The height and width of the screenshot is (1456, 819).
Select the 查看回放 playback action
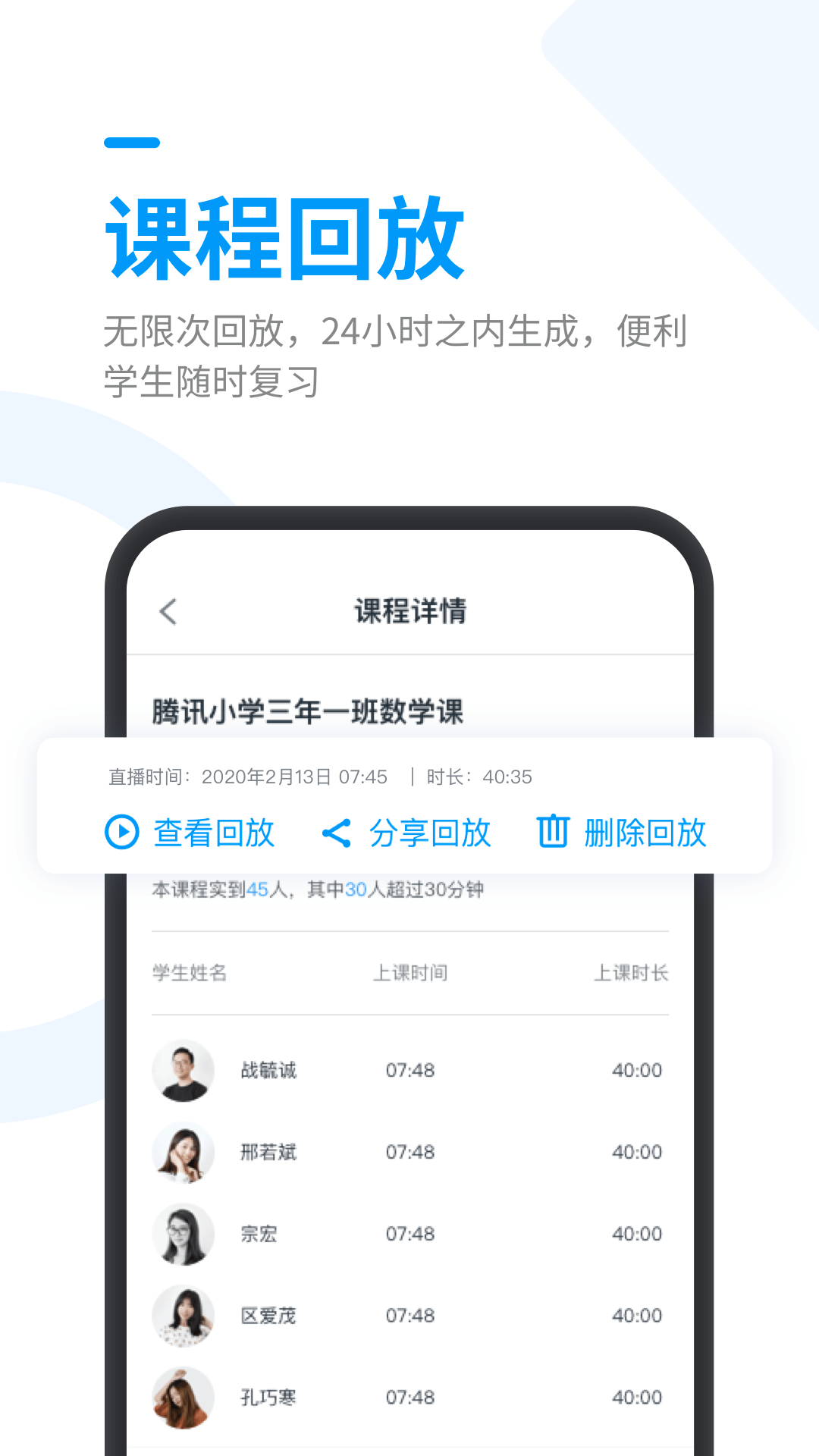[x=213, y=832]
